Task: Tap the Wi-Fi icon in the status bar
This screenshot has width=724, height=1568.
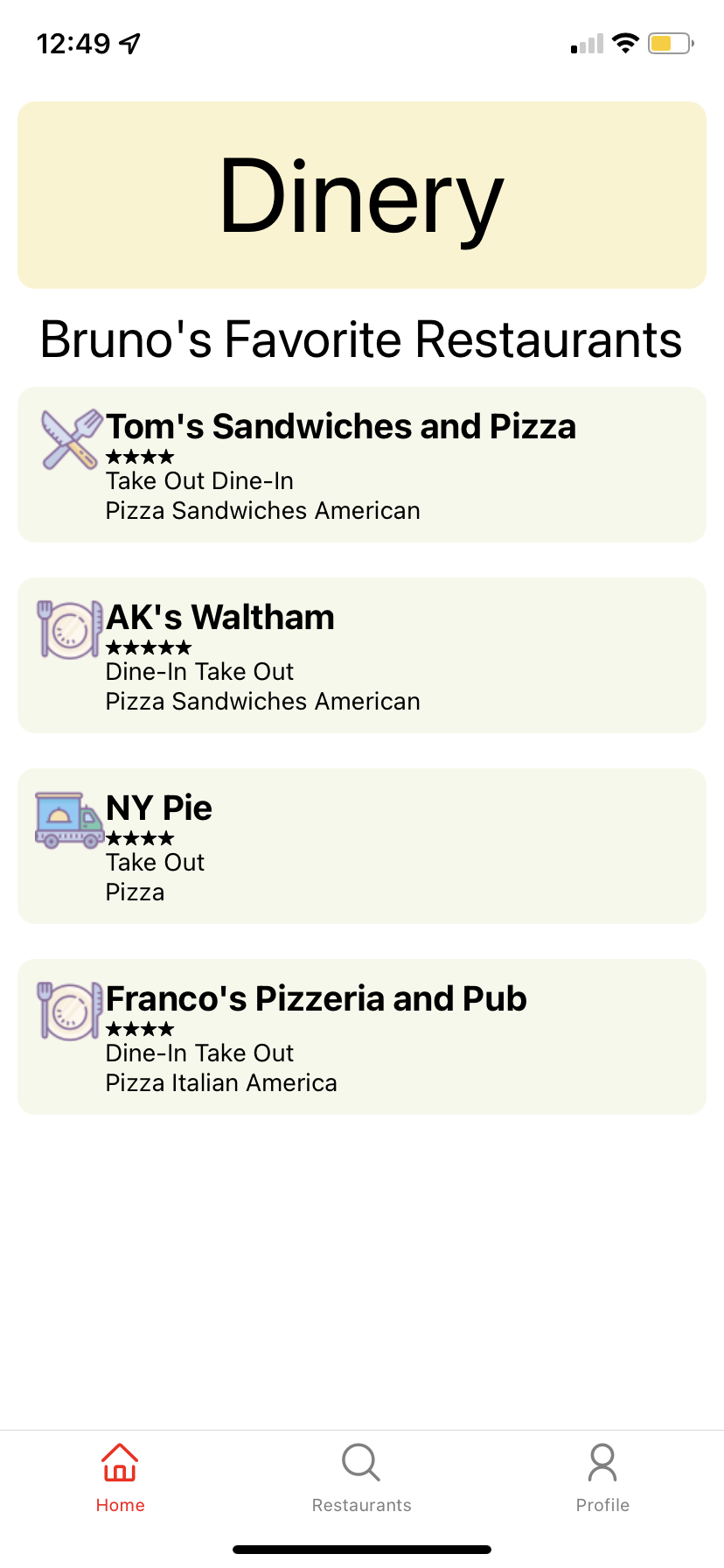Action: coord(626,43)
